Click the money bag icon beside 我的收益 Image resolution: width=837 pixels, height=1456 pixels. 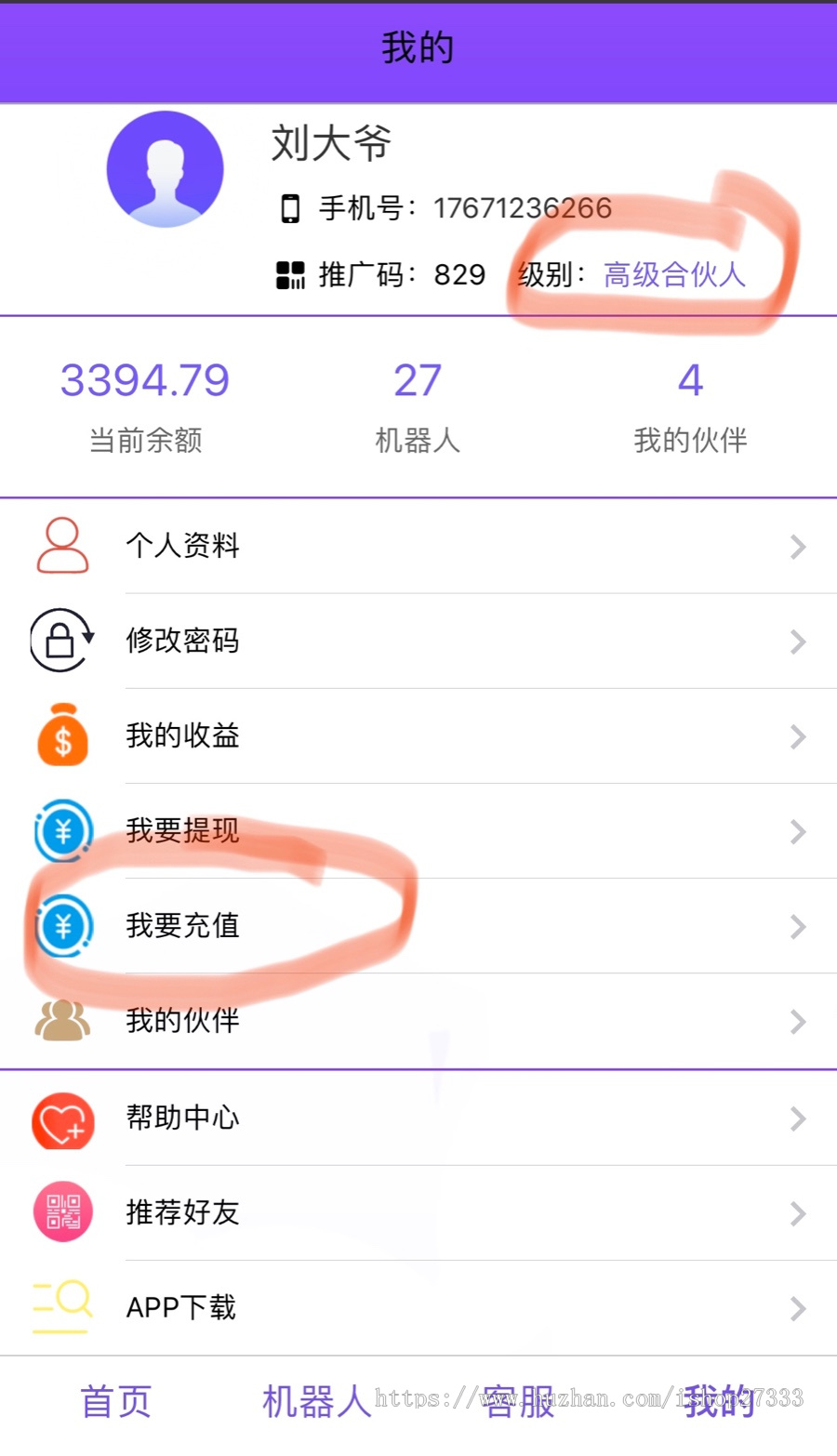pyautogui.click(x=61, y=736)
